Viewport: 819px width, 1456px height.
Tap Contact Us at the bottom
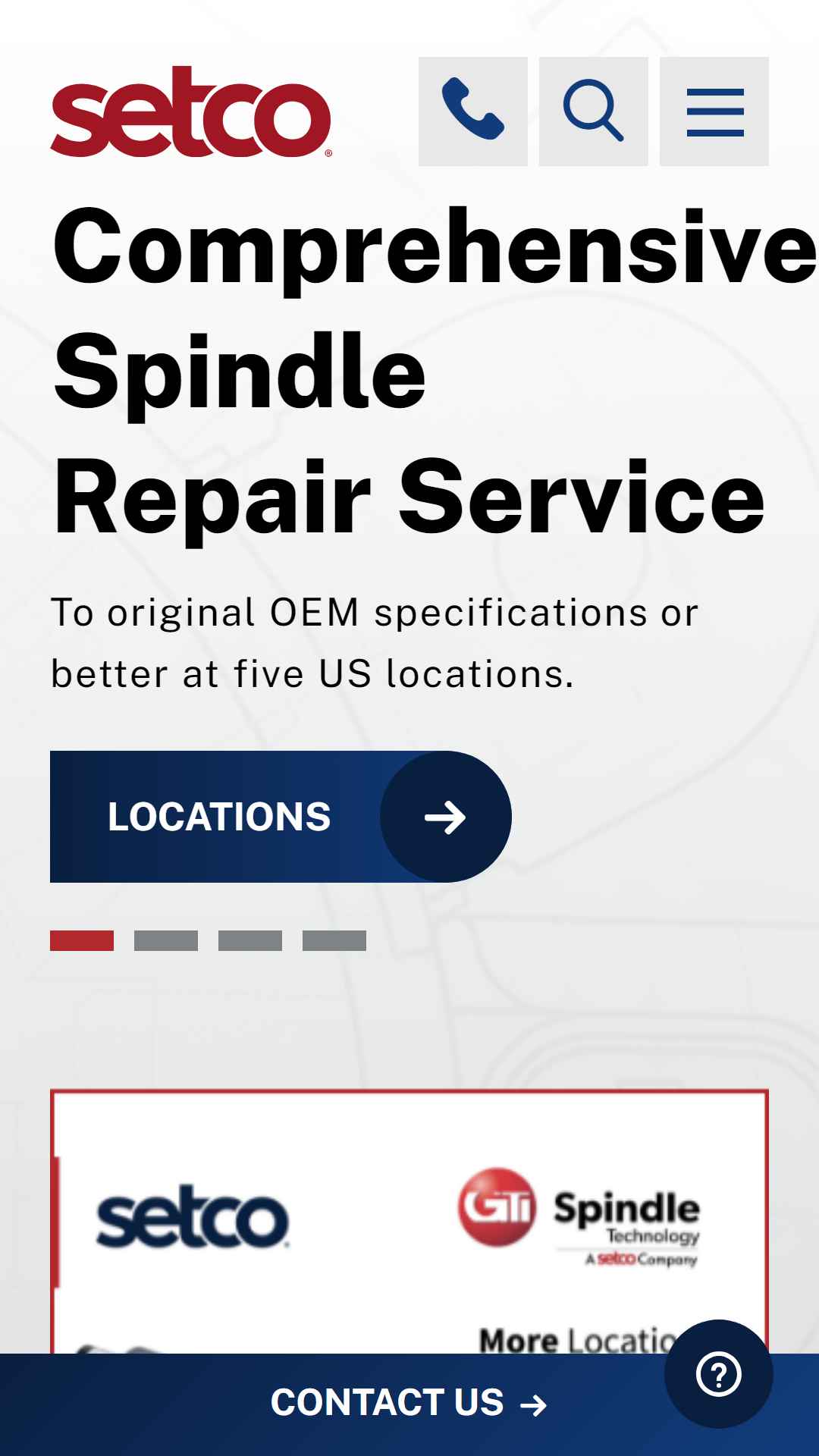409,1403
